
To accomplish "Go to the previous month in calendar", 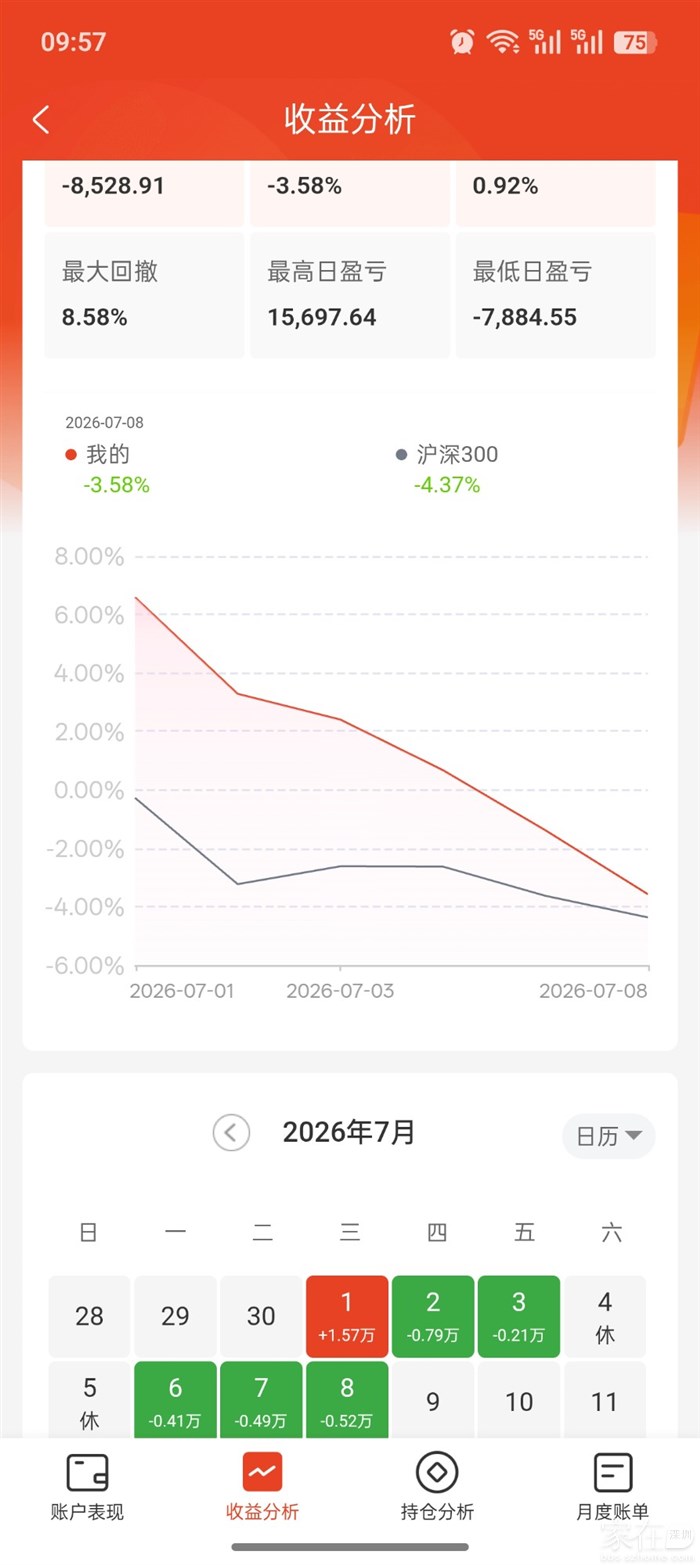I will (x=231, y=1133).
